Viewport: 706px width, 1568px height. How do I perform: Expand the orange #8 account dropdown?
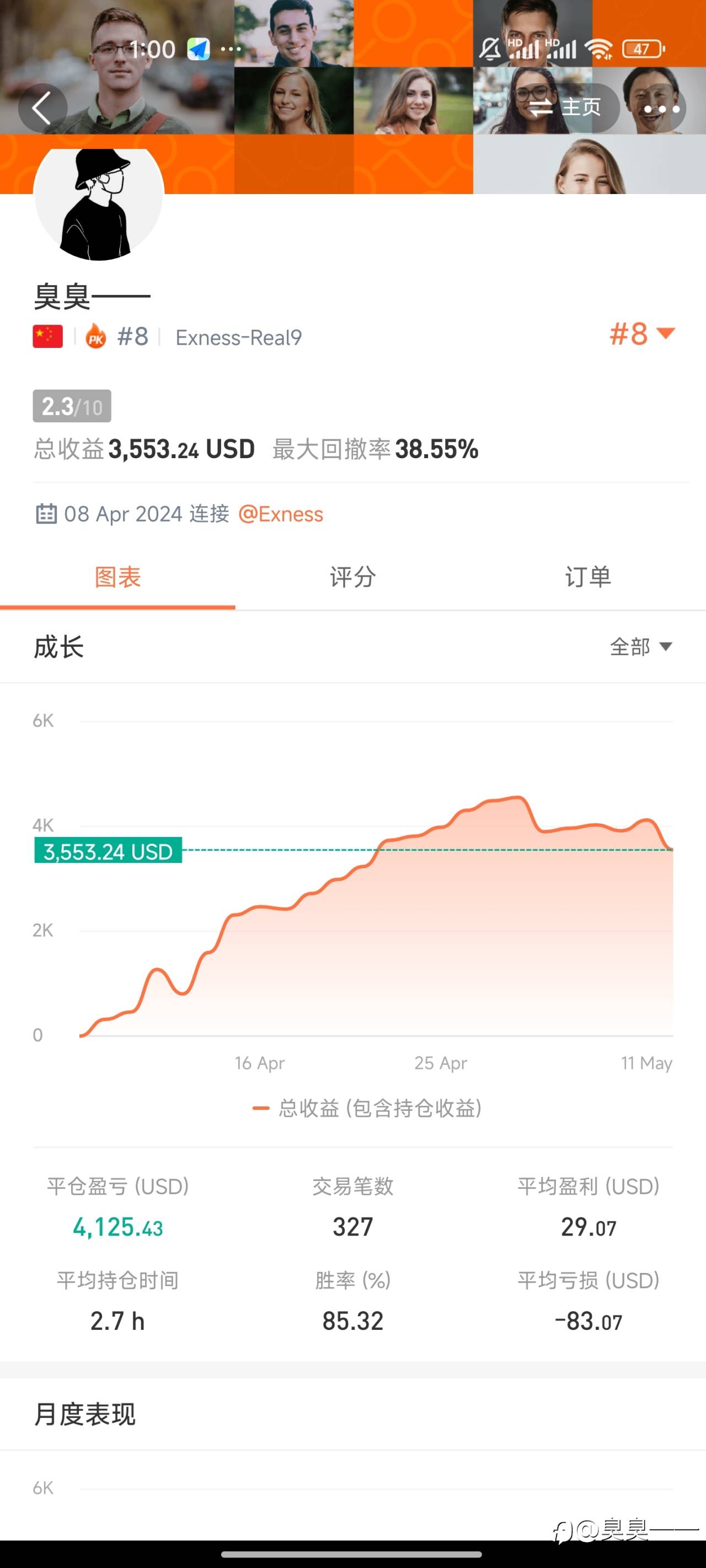click(x=642, y=334)
